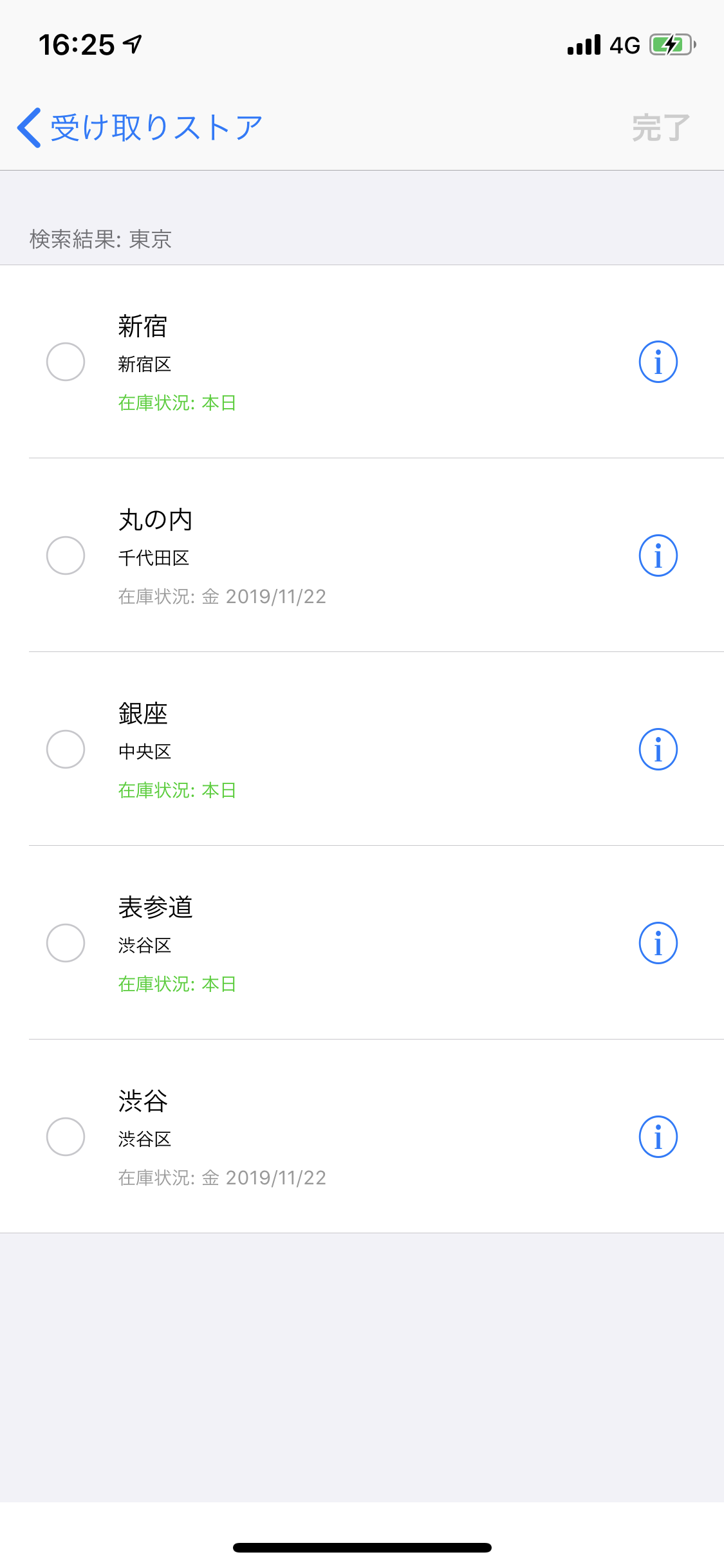Open the info icon for 表参道
This screenshot has height=1568, width=724.
pyautogui.click(x=658, y=943)
